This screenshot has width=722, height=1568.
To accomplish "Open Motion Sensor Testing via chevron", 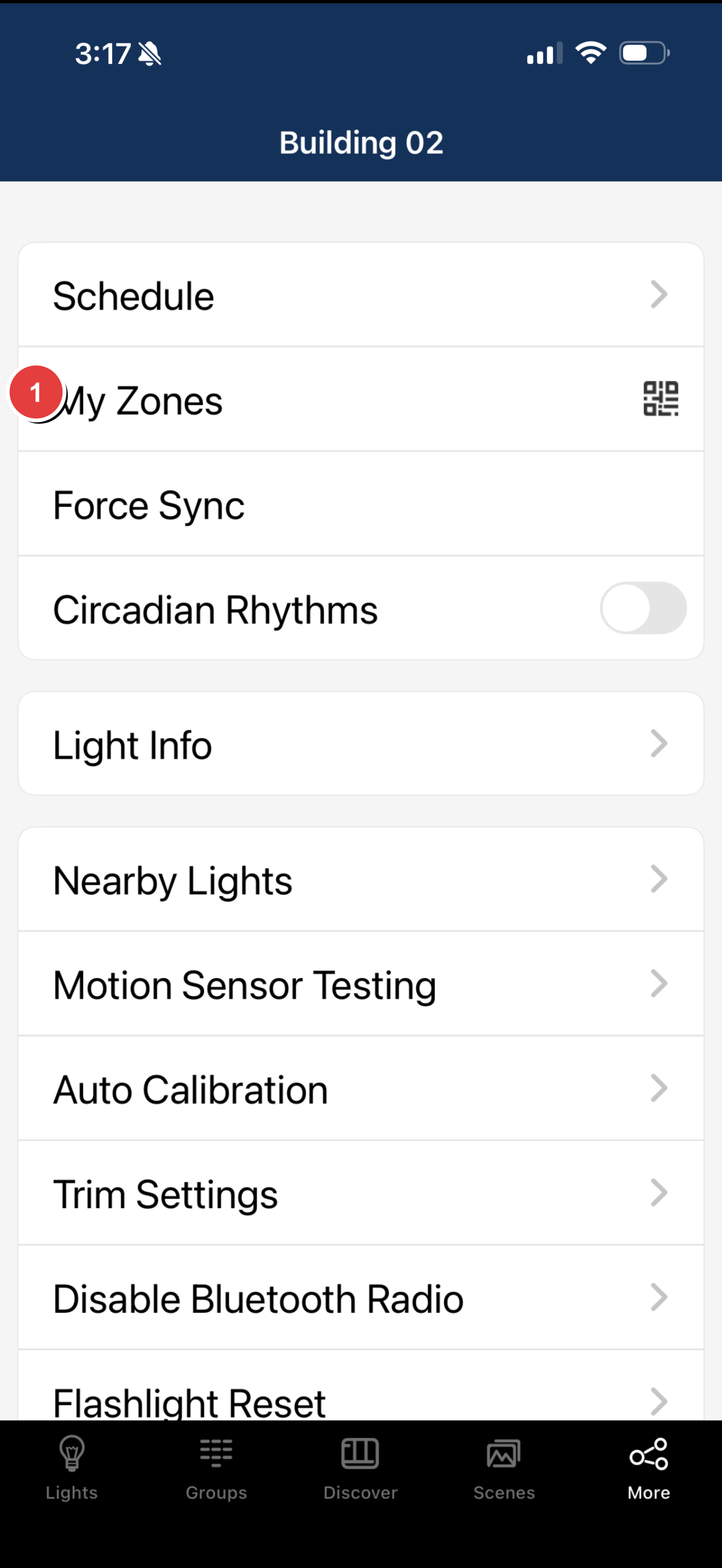I will (660, 984).
